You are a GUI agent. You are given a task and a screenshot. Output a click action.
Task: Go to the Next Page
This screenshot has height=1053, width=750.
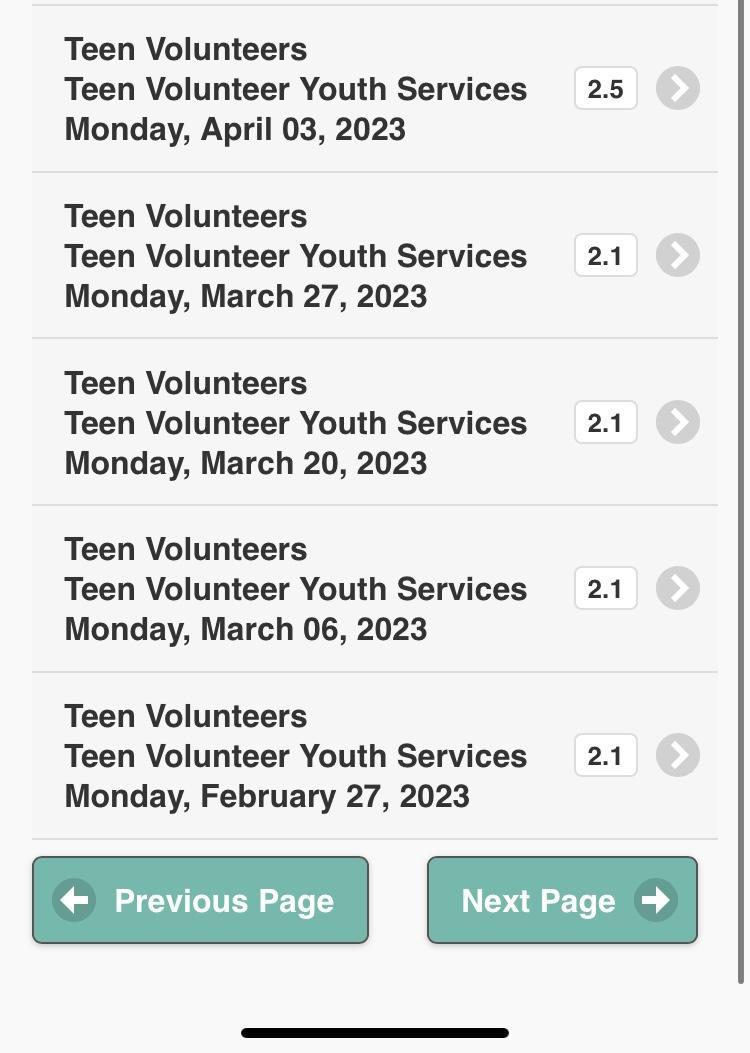coord(562,900)
